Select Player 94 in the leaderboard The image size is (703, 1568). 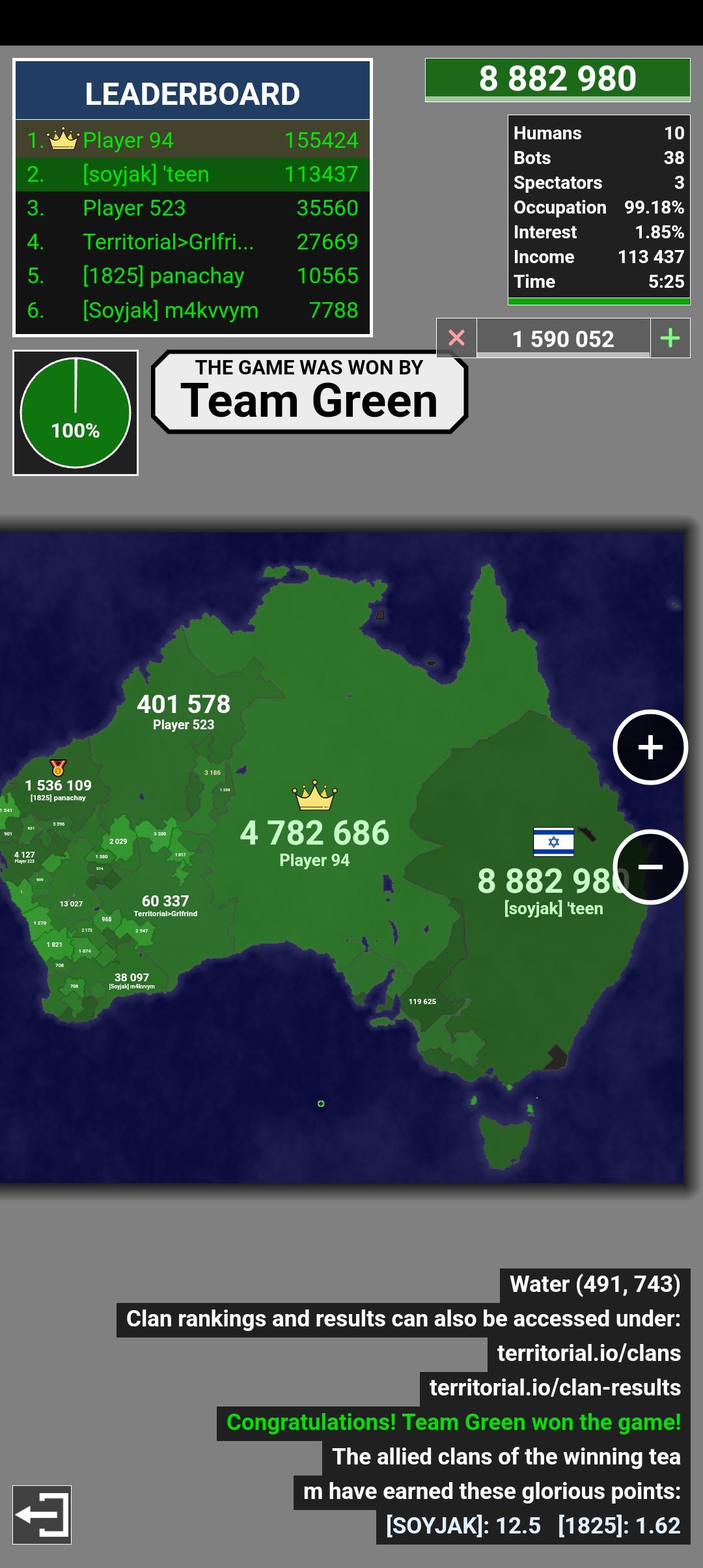click(x=193, y=140)
